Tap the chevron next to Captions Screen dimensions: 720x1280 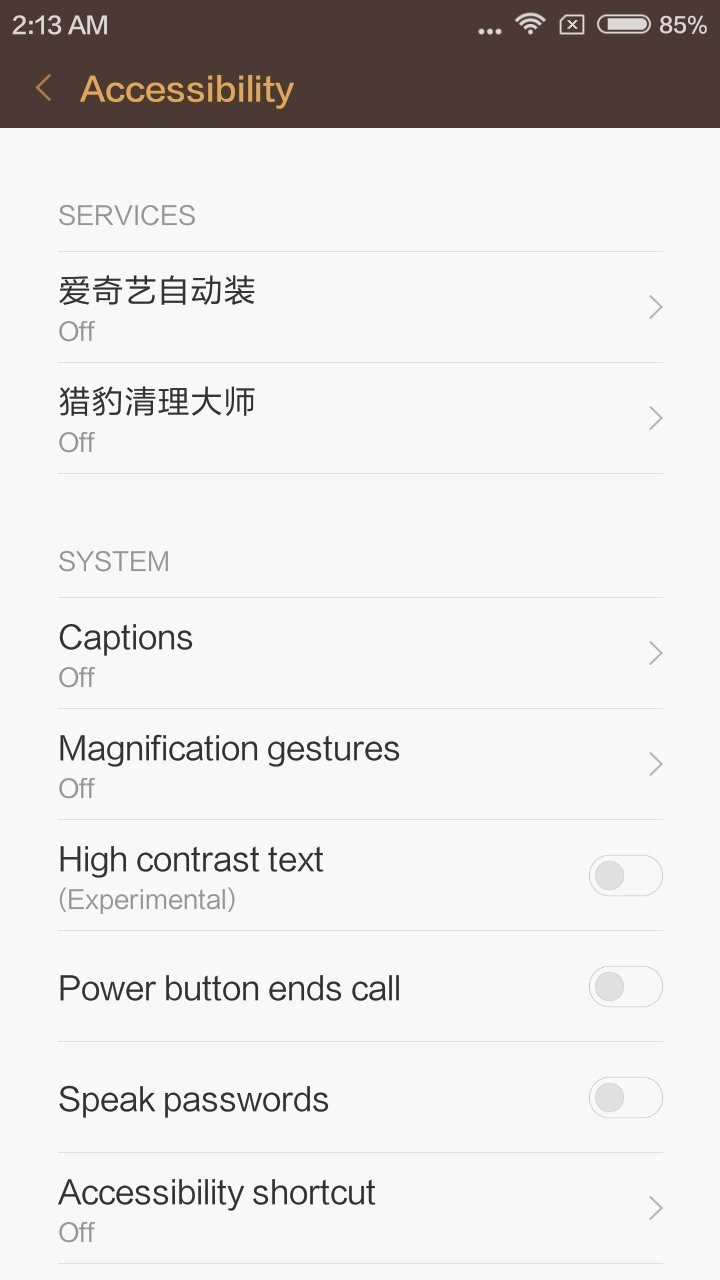click(655, 653)
